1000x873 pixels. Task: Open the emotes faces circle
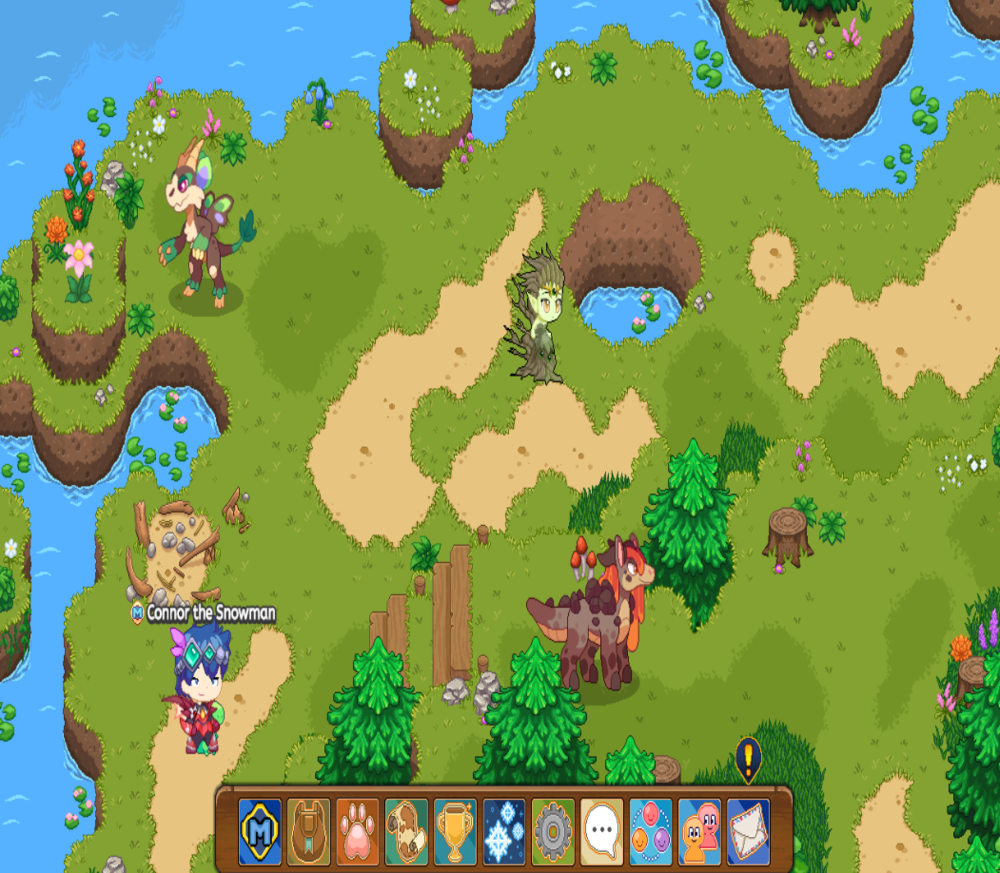pos(651,832)
